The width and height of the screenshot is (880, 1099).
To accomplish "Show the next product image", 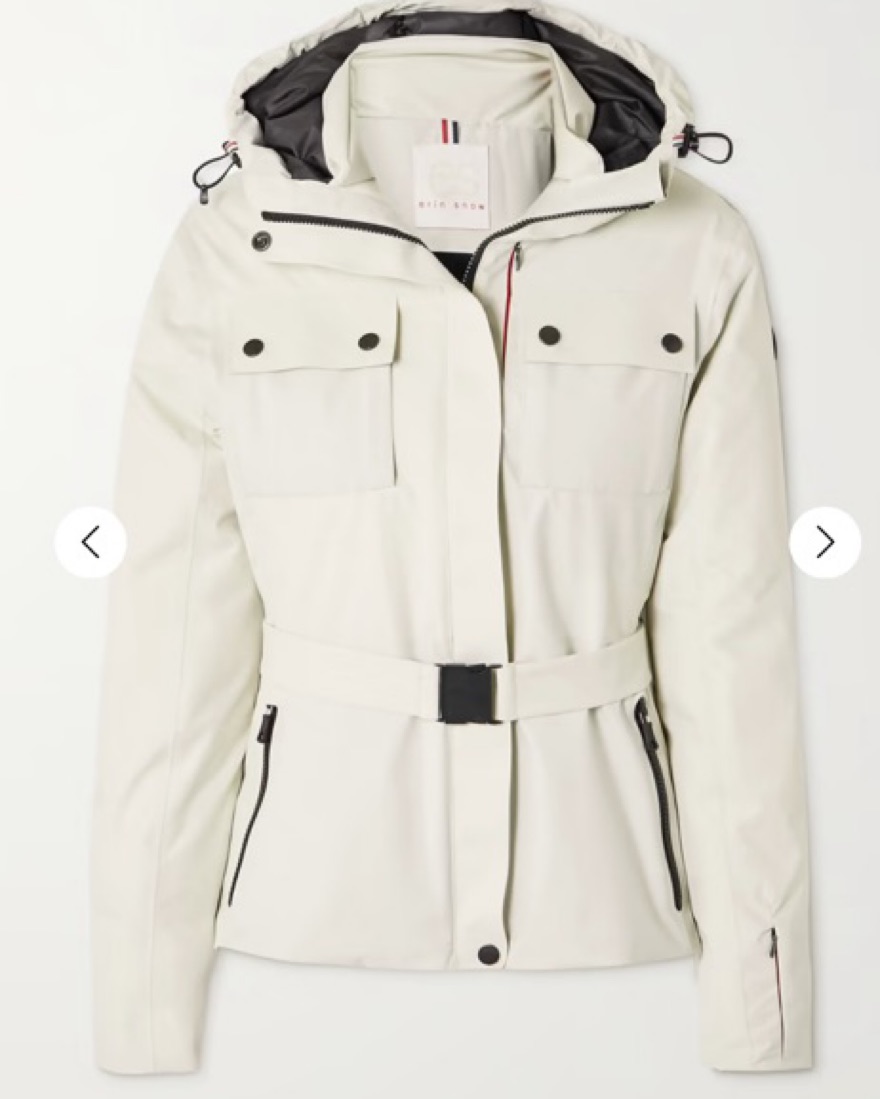I will 824,542.
